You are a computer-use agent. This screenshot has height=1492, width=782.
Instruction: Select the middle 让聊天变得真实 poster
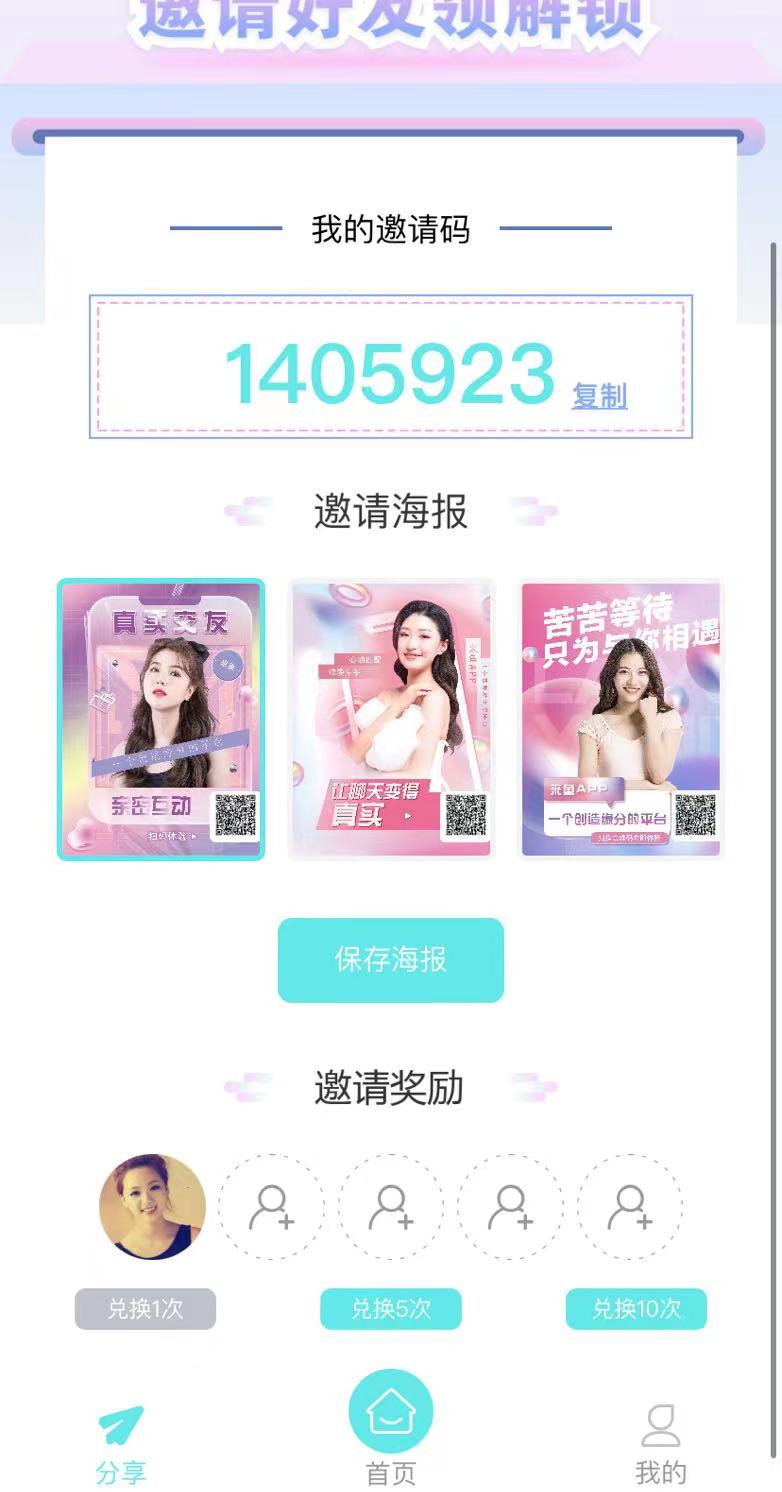click(390, 718)
